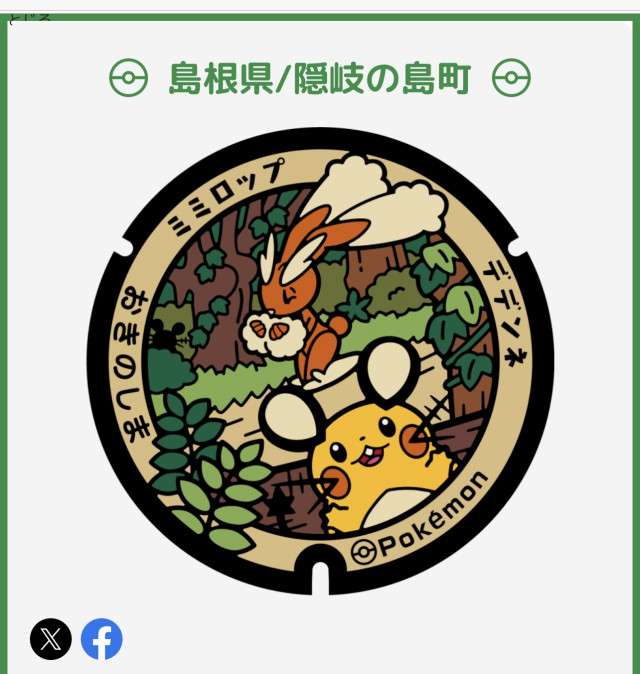Share this manhole cover on X
This screenshot has height=674, width=640.
[x=51, y=639]
